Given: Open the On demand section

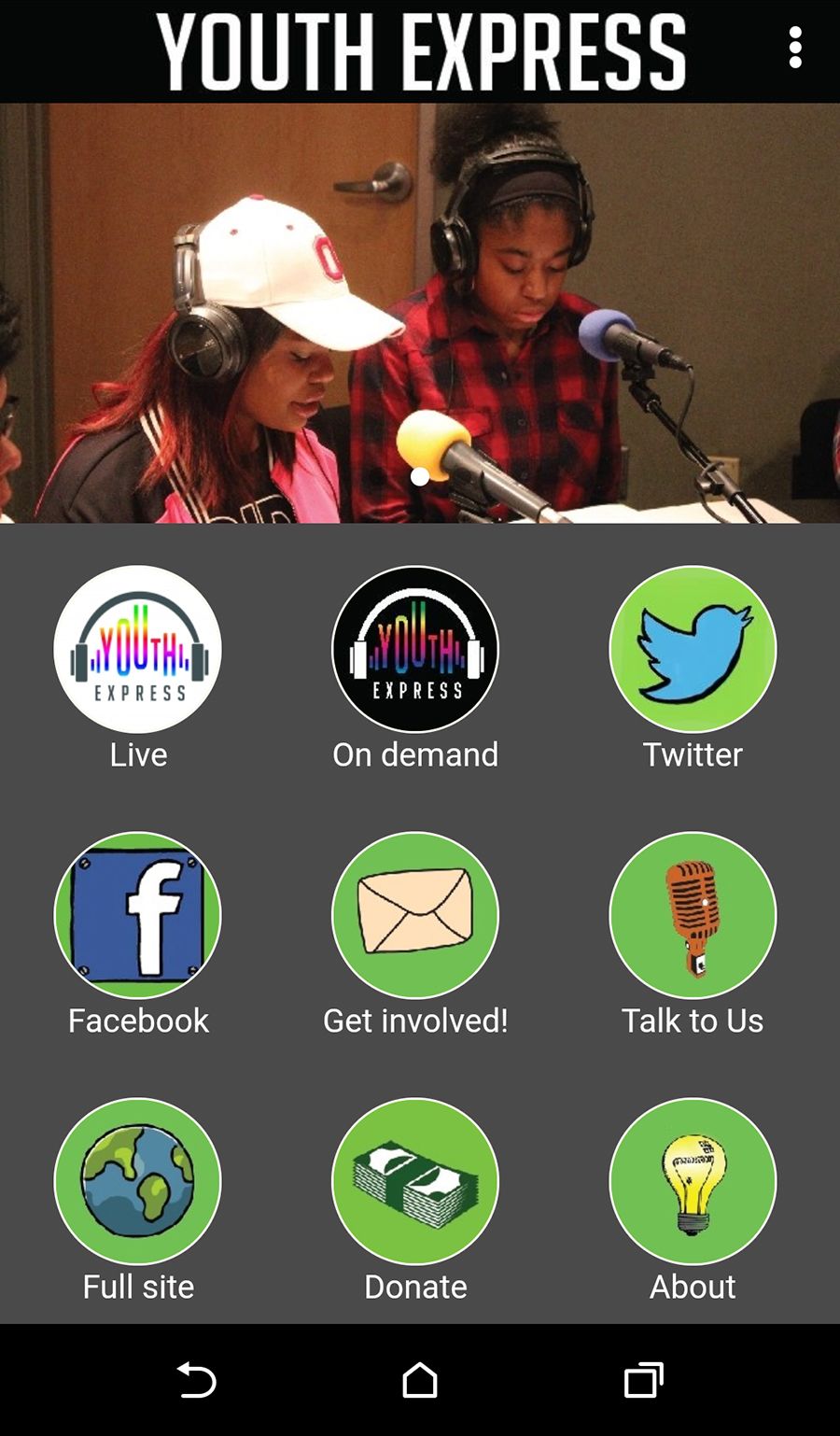Looking at the screenshot, I should point(415,650).
